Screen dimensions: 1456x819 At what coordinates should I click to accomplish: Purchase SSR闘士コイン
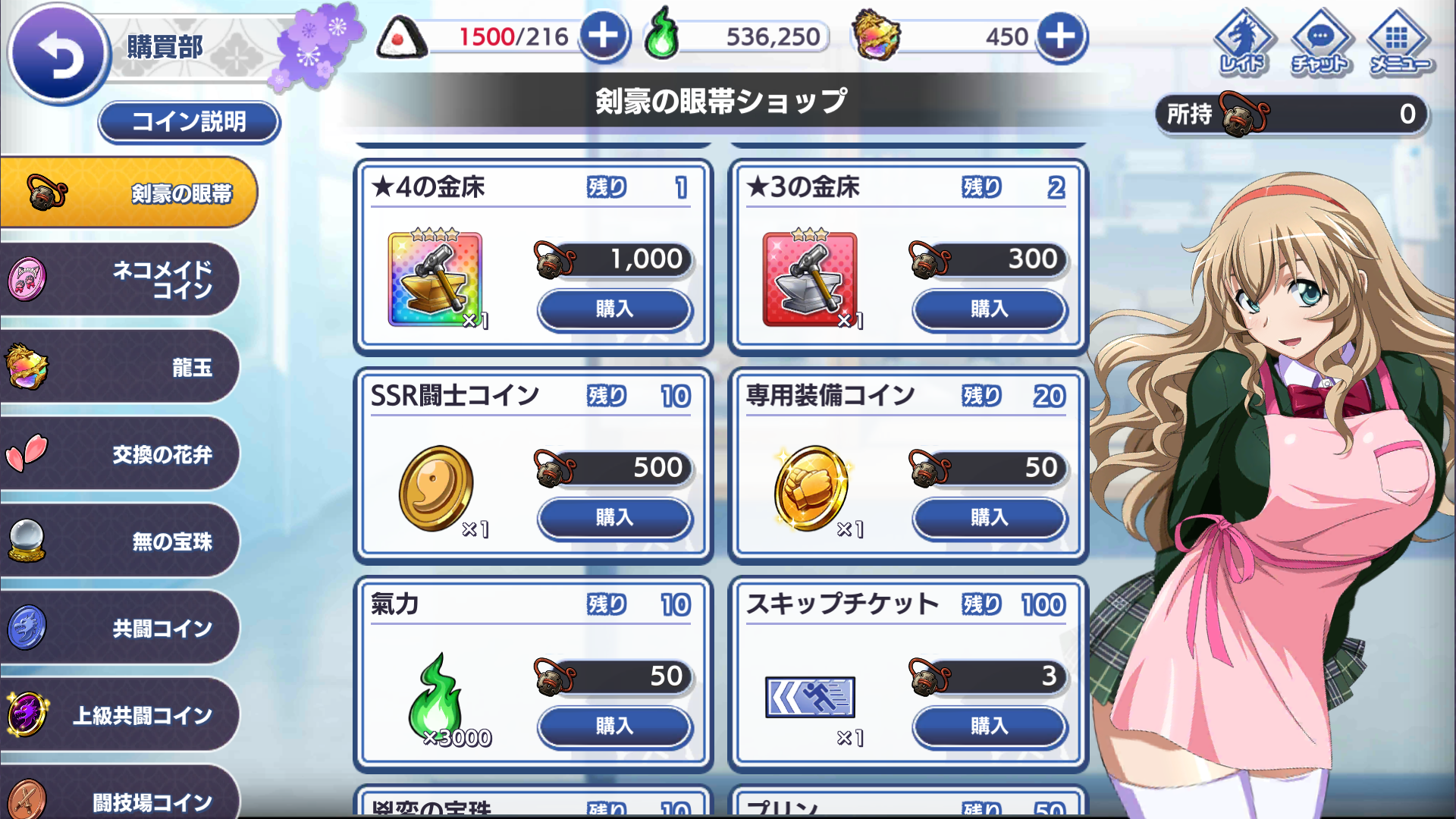tap(614, 518)
